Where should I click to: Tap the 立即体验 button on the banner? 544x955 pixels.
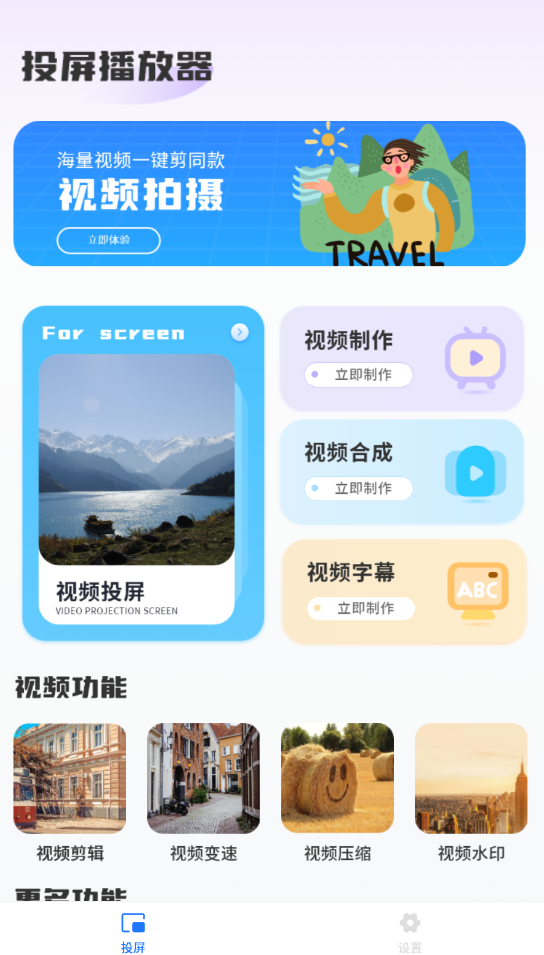108,241
